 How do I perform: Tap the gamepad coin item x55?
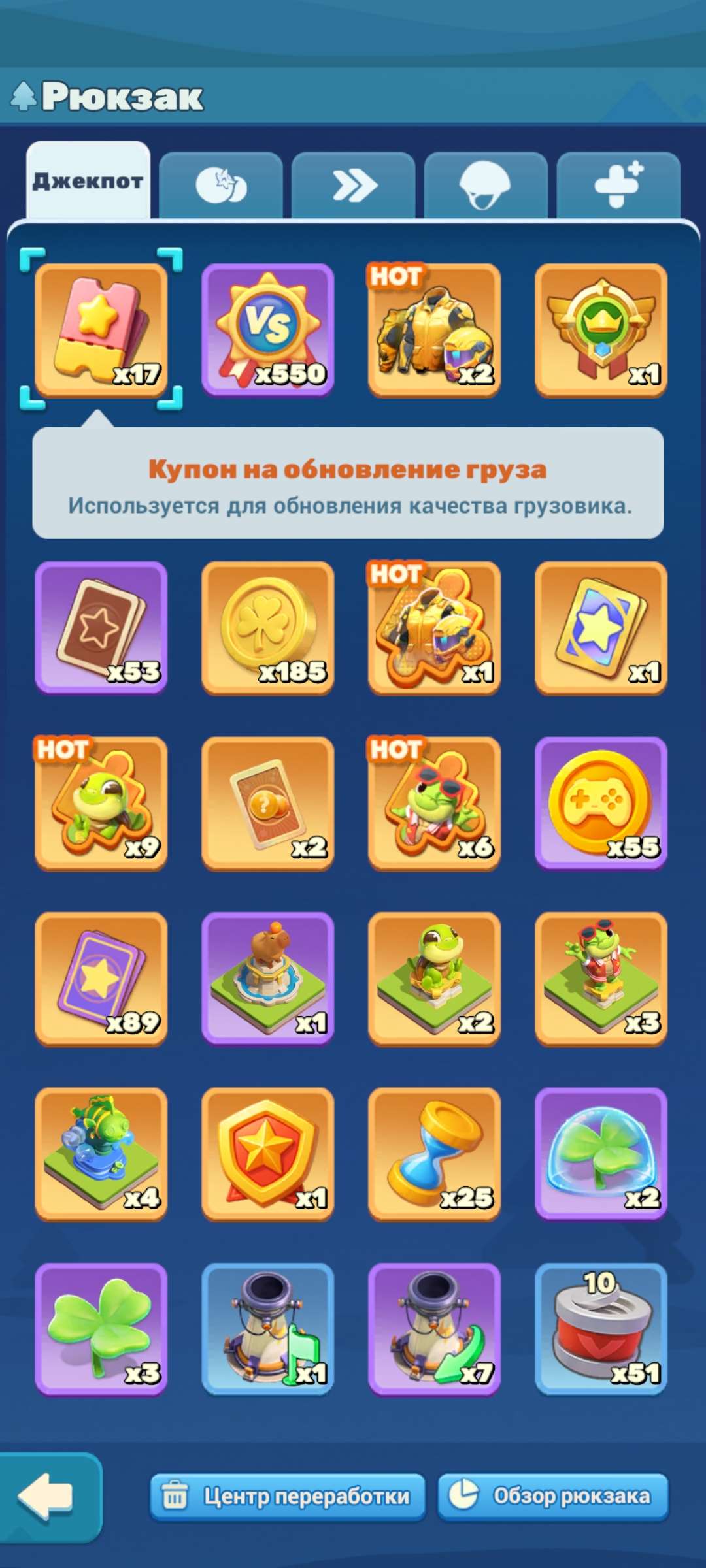600,804
